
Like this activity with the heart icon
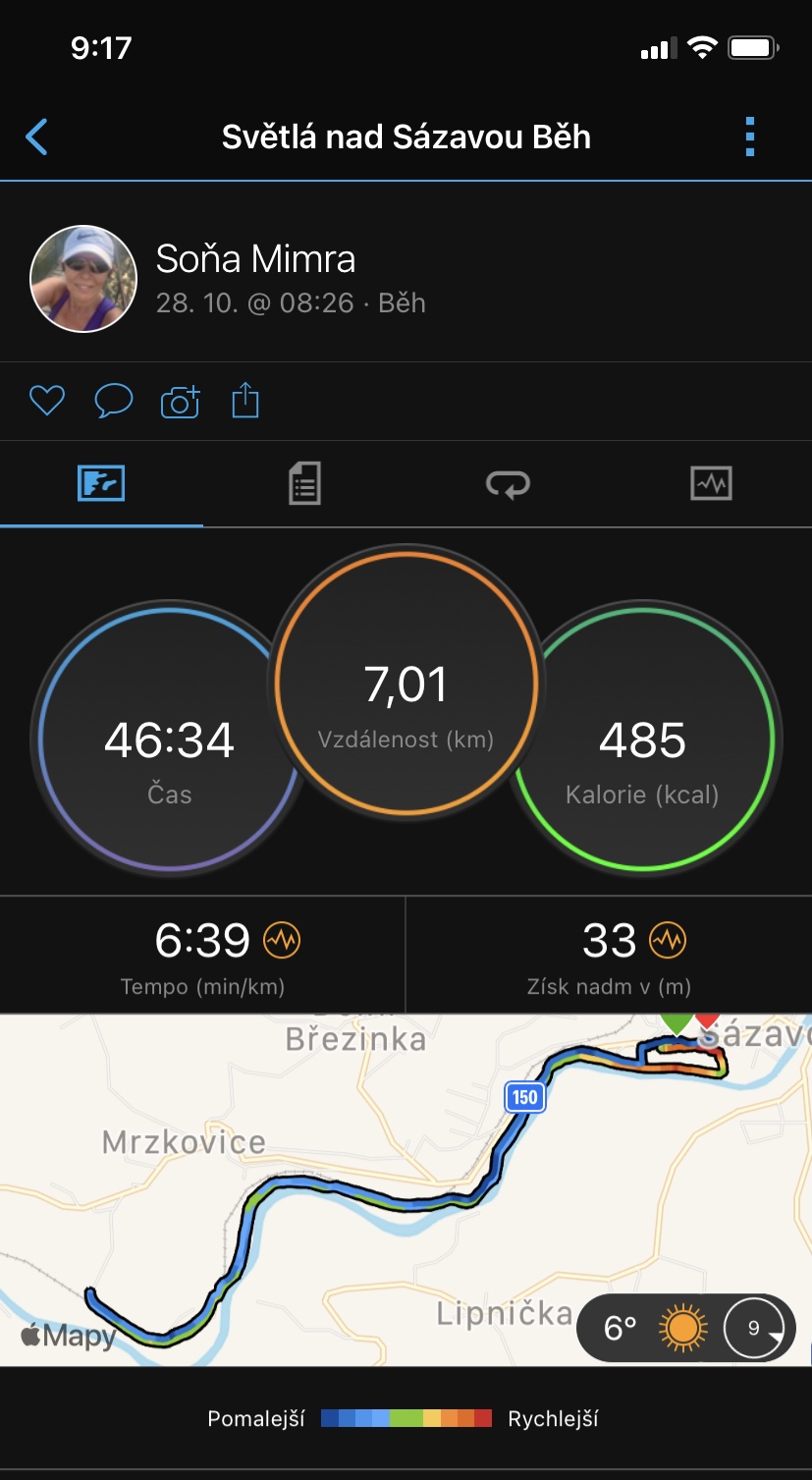(46, 401)
